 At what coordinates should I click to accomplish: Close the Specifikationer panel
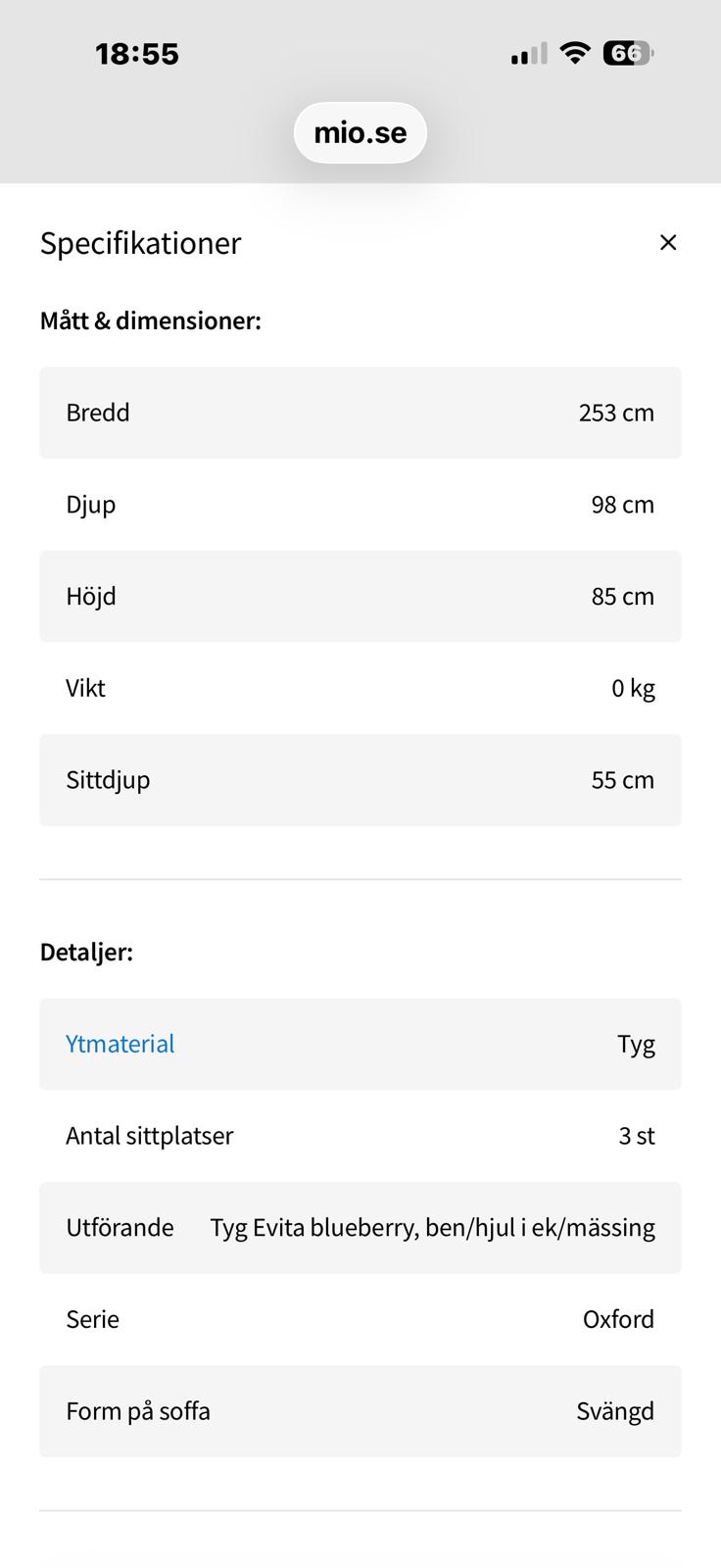tap(668, 242)
